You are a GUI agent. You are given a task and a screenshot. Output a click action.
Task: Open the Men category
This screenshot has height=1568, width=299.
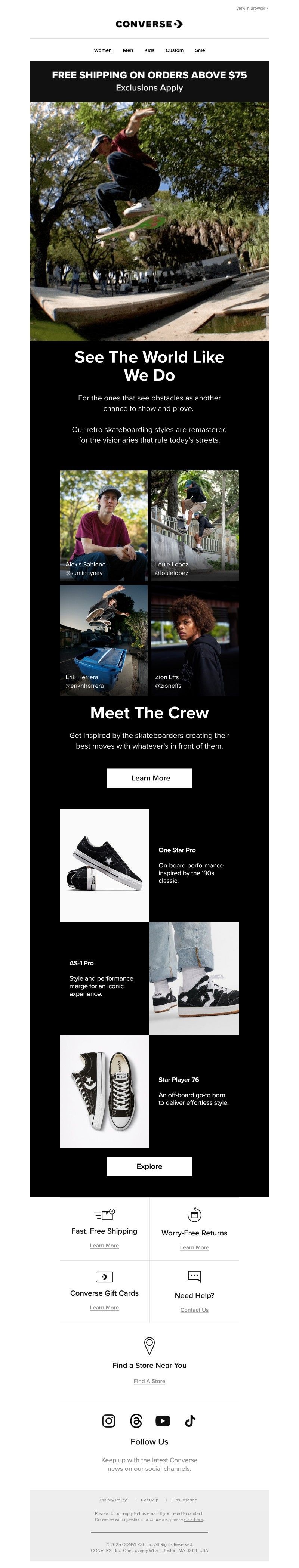128,50
